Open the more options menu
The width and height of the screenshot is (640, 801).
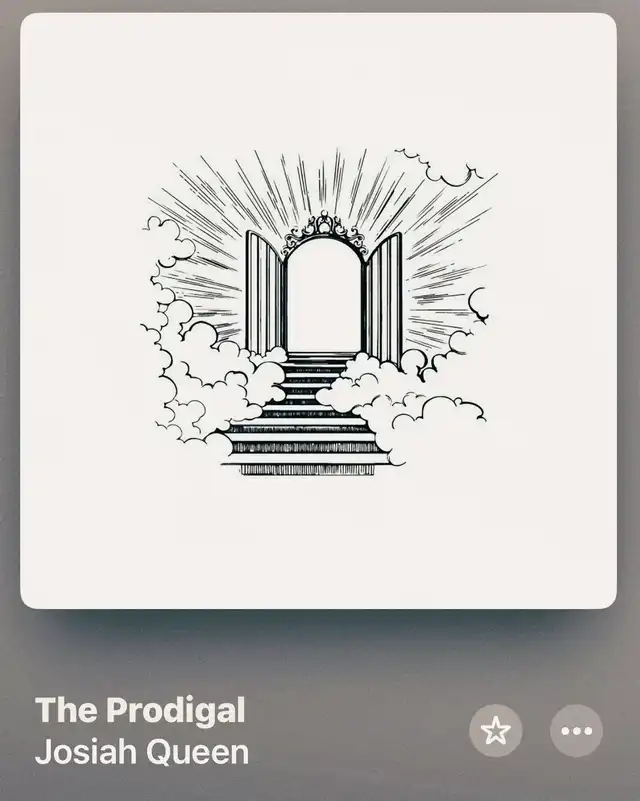click(x=576, y=731)
